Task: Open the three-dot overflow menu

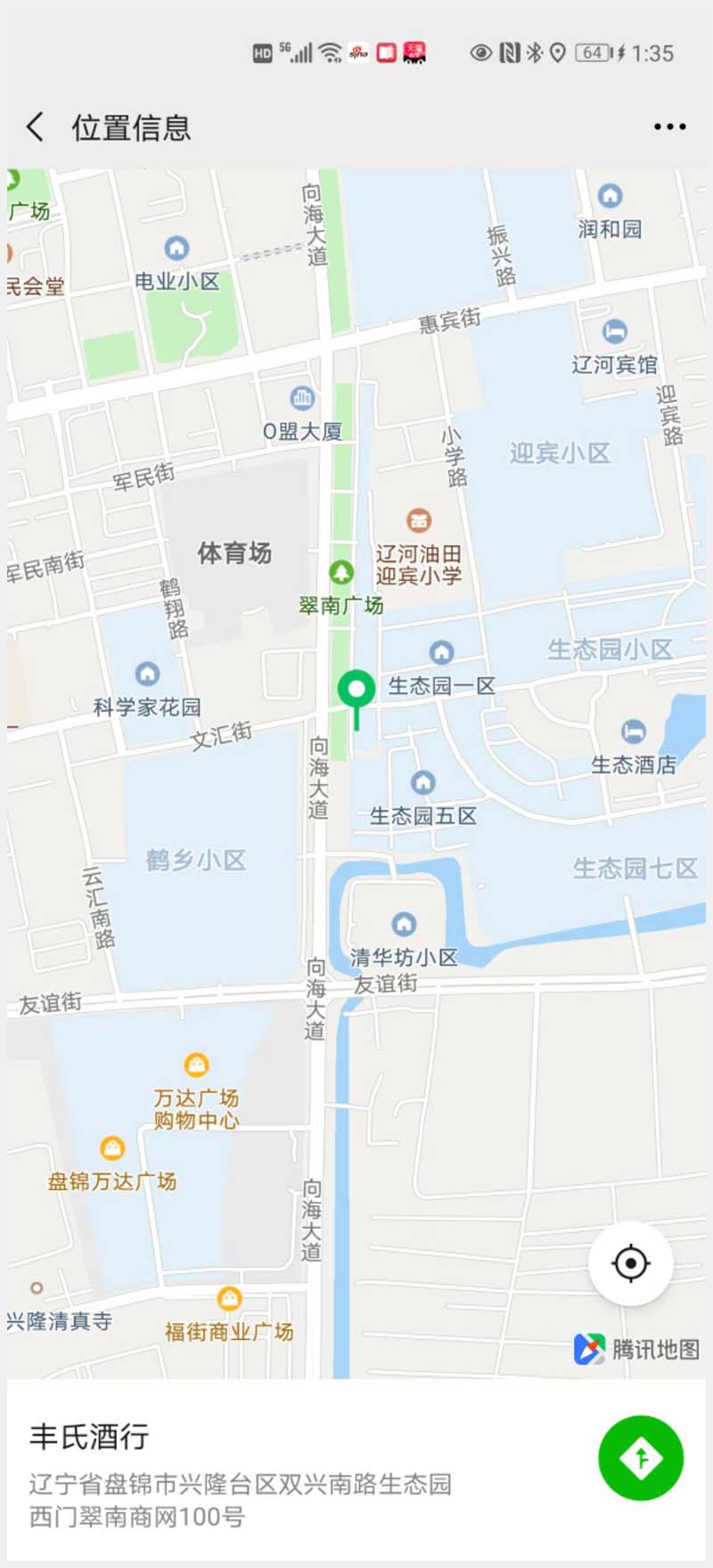Action: tap(669, 127)
